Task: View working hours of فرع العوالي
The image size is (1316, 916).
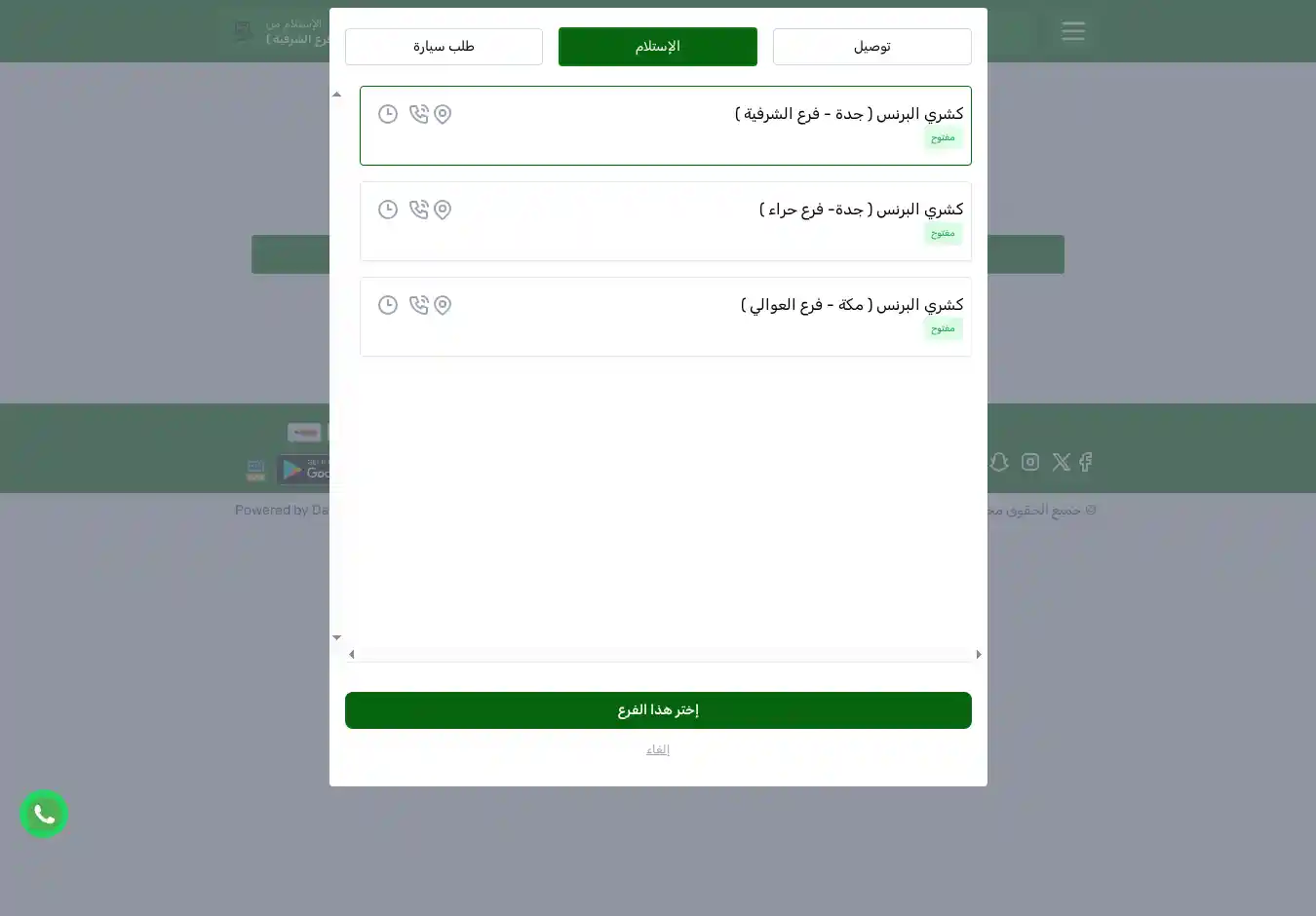Action: (x=388, y=306)
